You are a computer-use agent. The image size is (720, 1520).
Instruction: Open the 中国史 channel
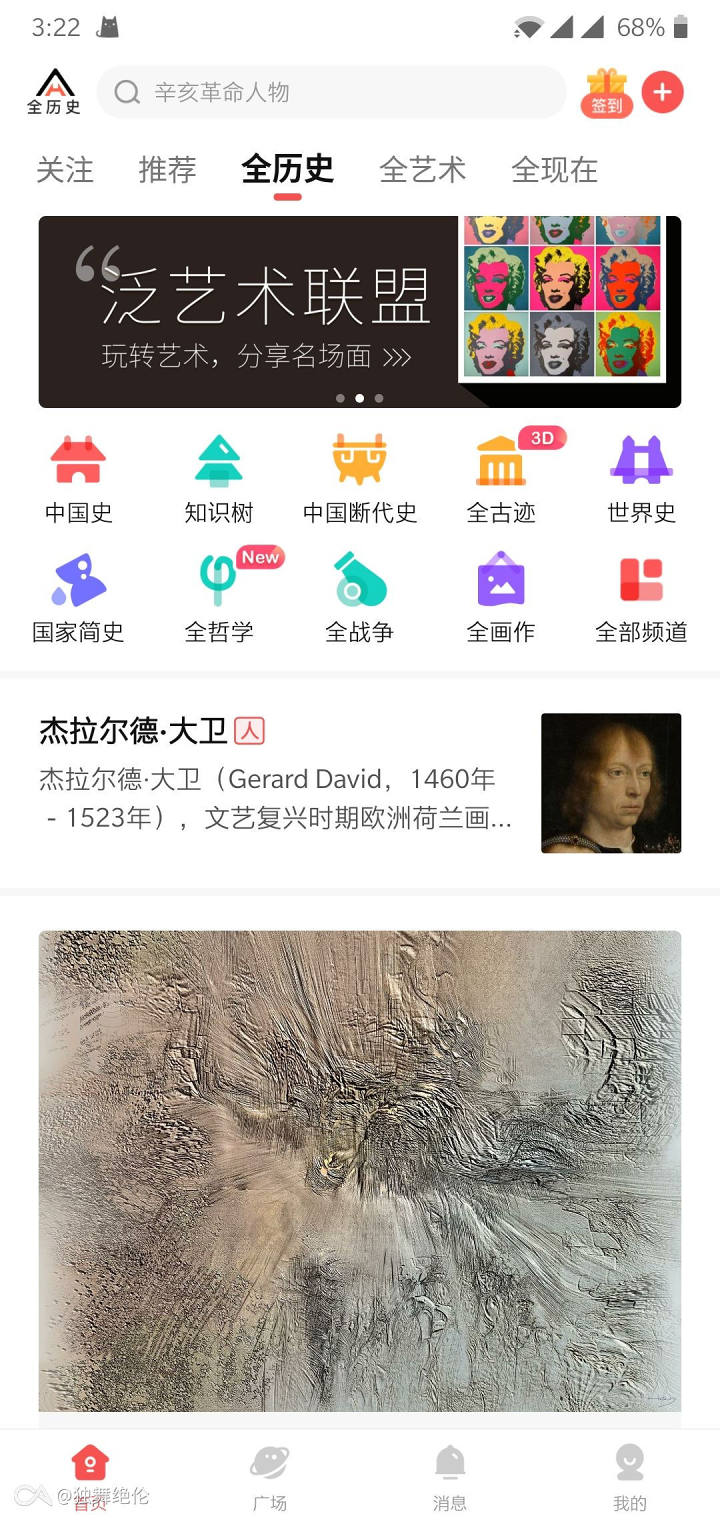click(x=78, y=480)
